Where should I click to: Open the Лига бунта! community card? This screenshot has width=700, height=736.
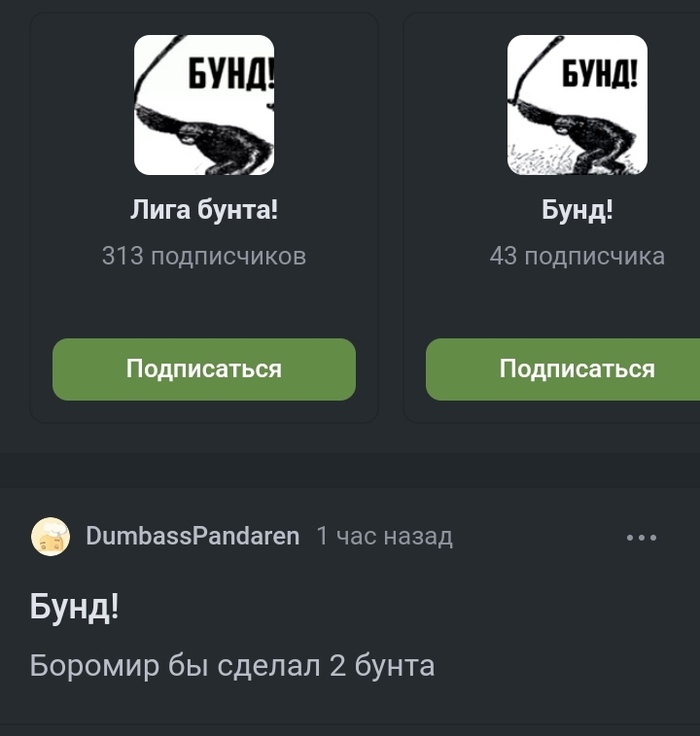tap(204, 211)
